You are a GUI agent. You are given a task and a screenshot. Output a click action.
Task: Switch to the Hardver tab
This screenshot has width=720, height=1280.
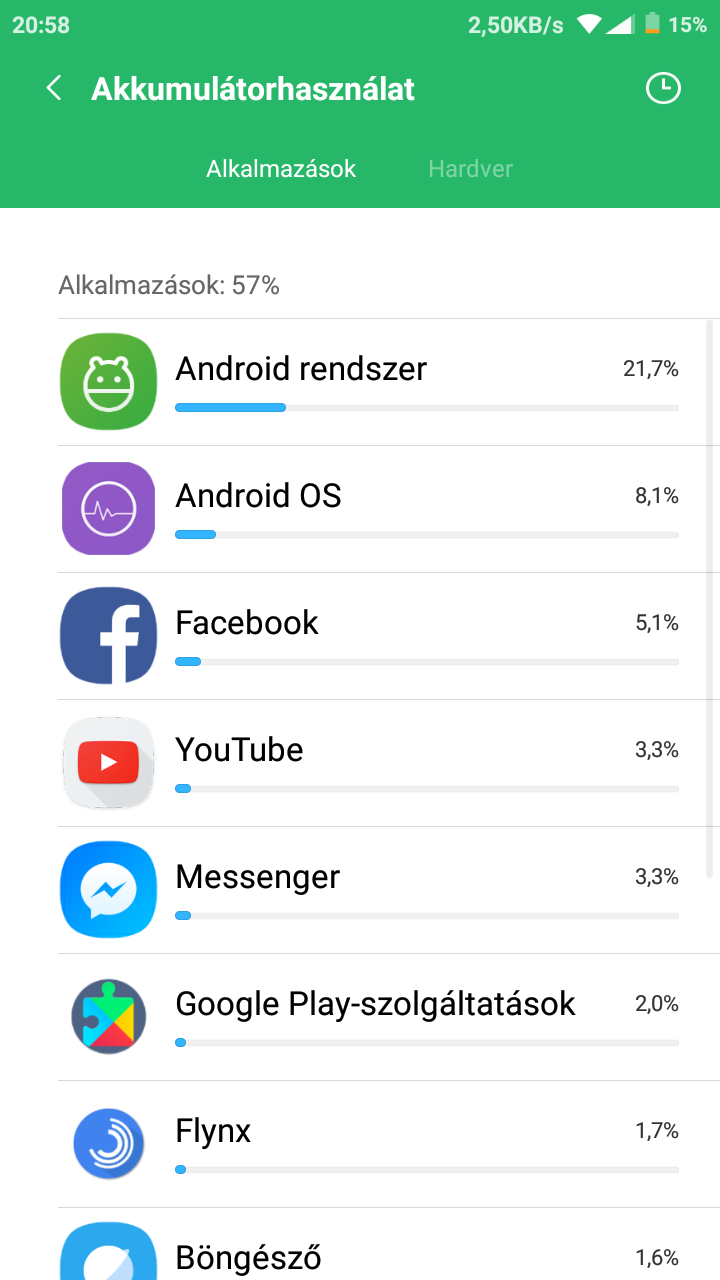470,169
